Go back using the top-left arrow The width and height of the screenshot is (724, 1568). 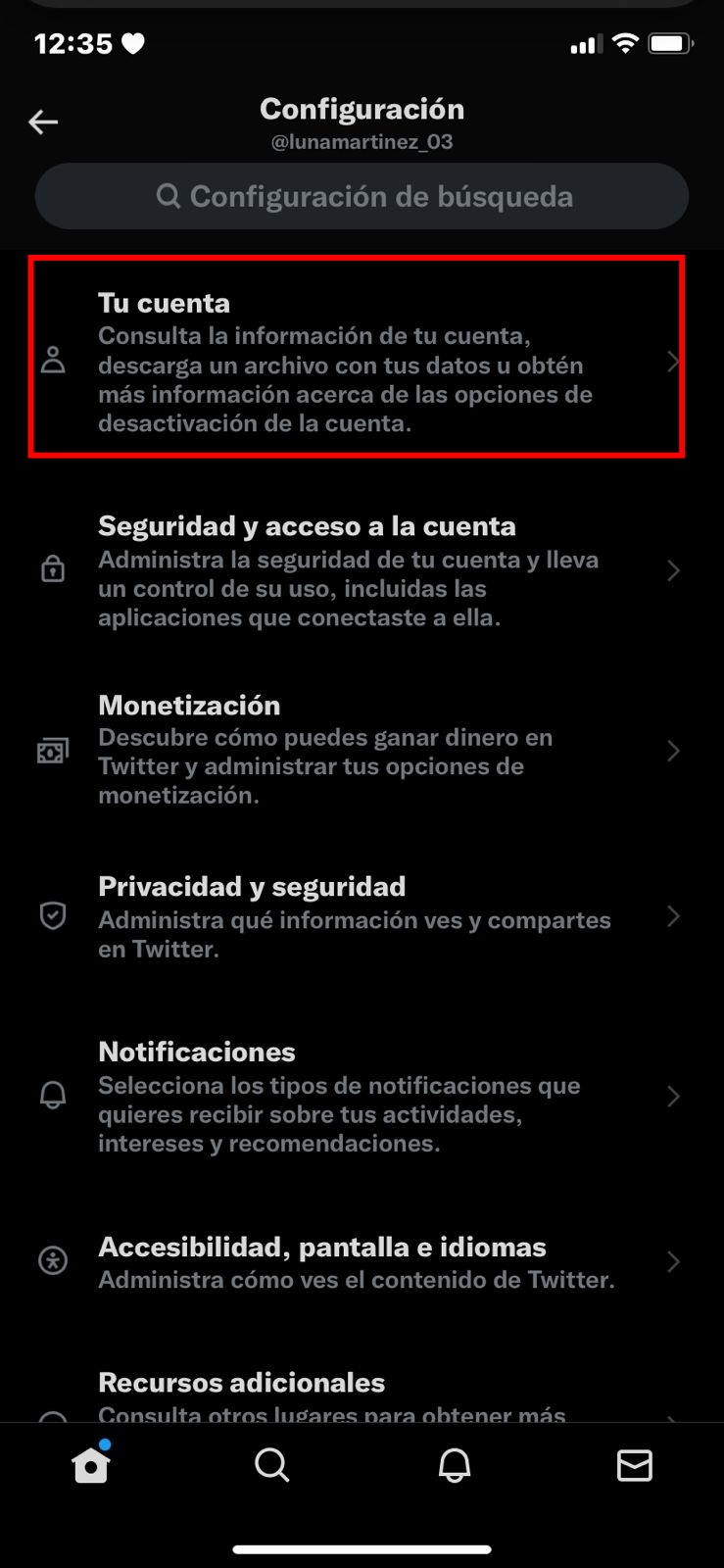coord(43,122)
